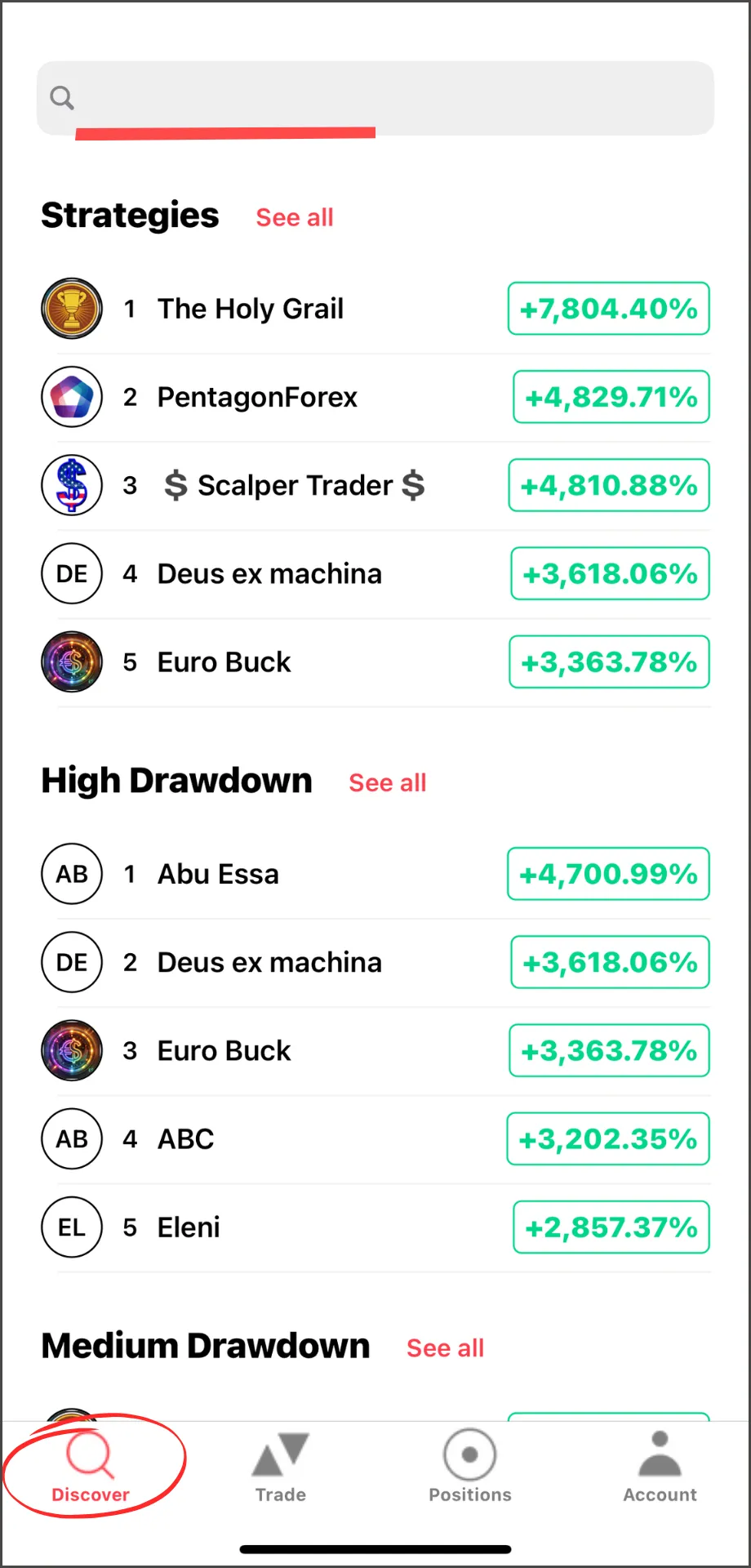Open the ABC strategy
Viewport: 751px width, 1568px height.
point(375,1138)
